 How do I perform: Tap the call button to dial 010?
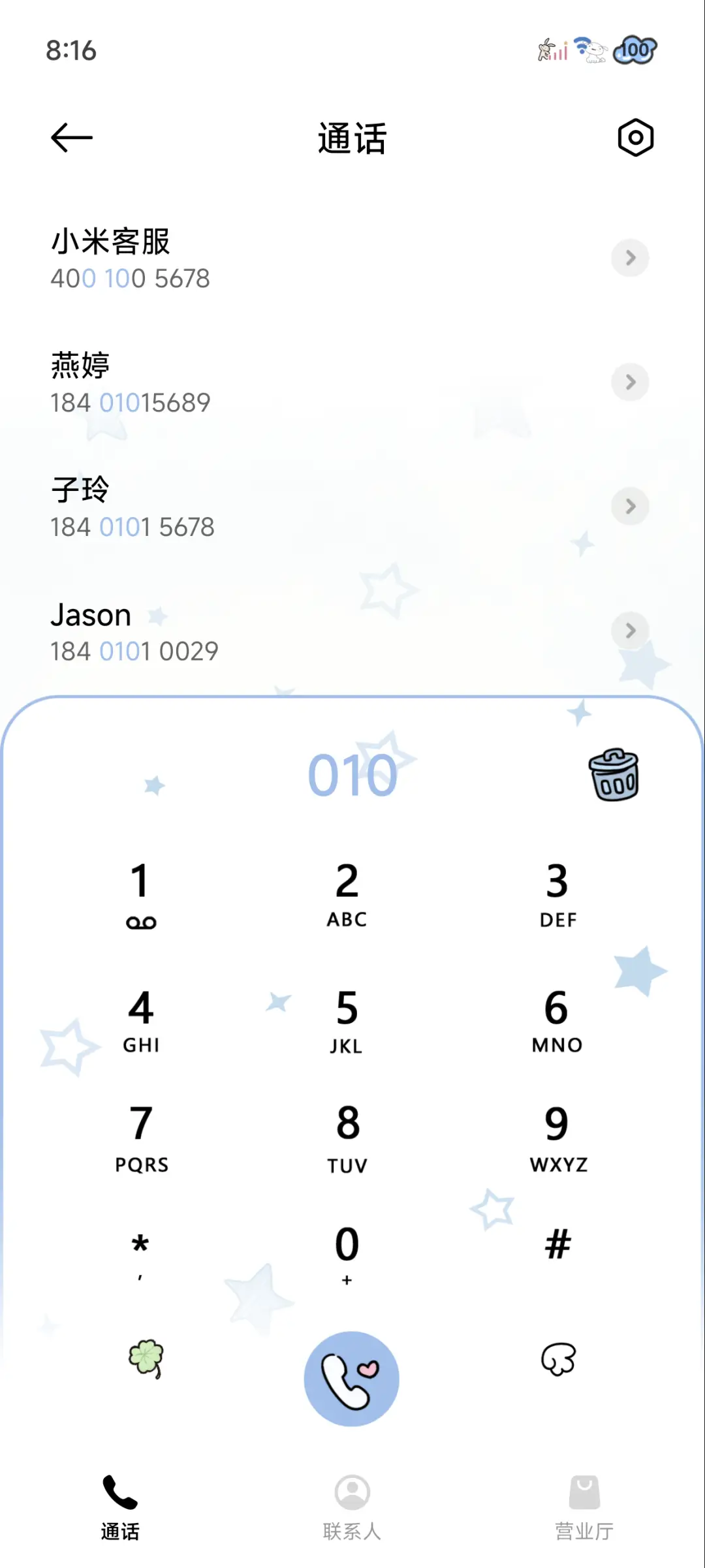(351, 1376)
